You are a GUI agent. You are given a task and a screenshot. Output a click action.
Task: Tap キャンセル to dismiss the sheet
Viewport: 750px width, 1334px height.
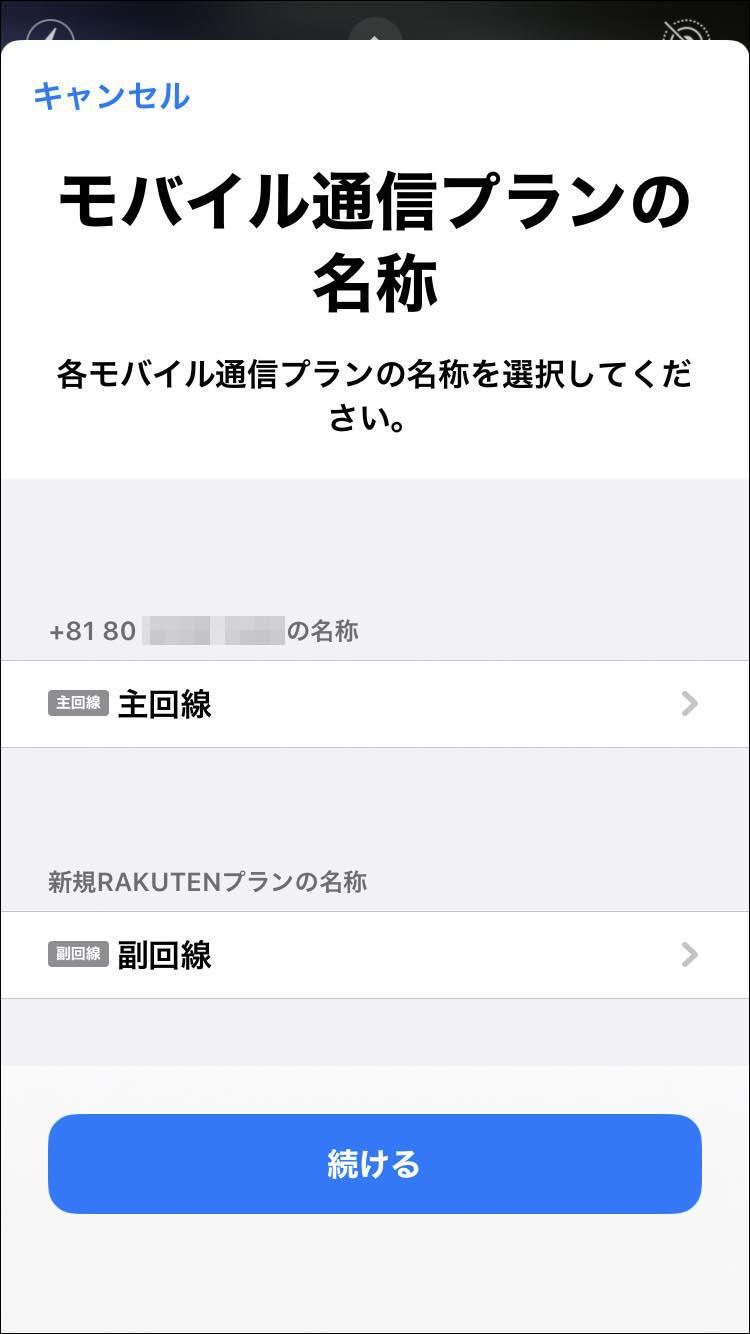click(x=111, y=96)
